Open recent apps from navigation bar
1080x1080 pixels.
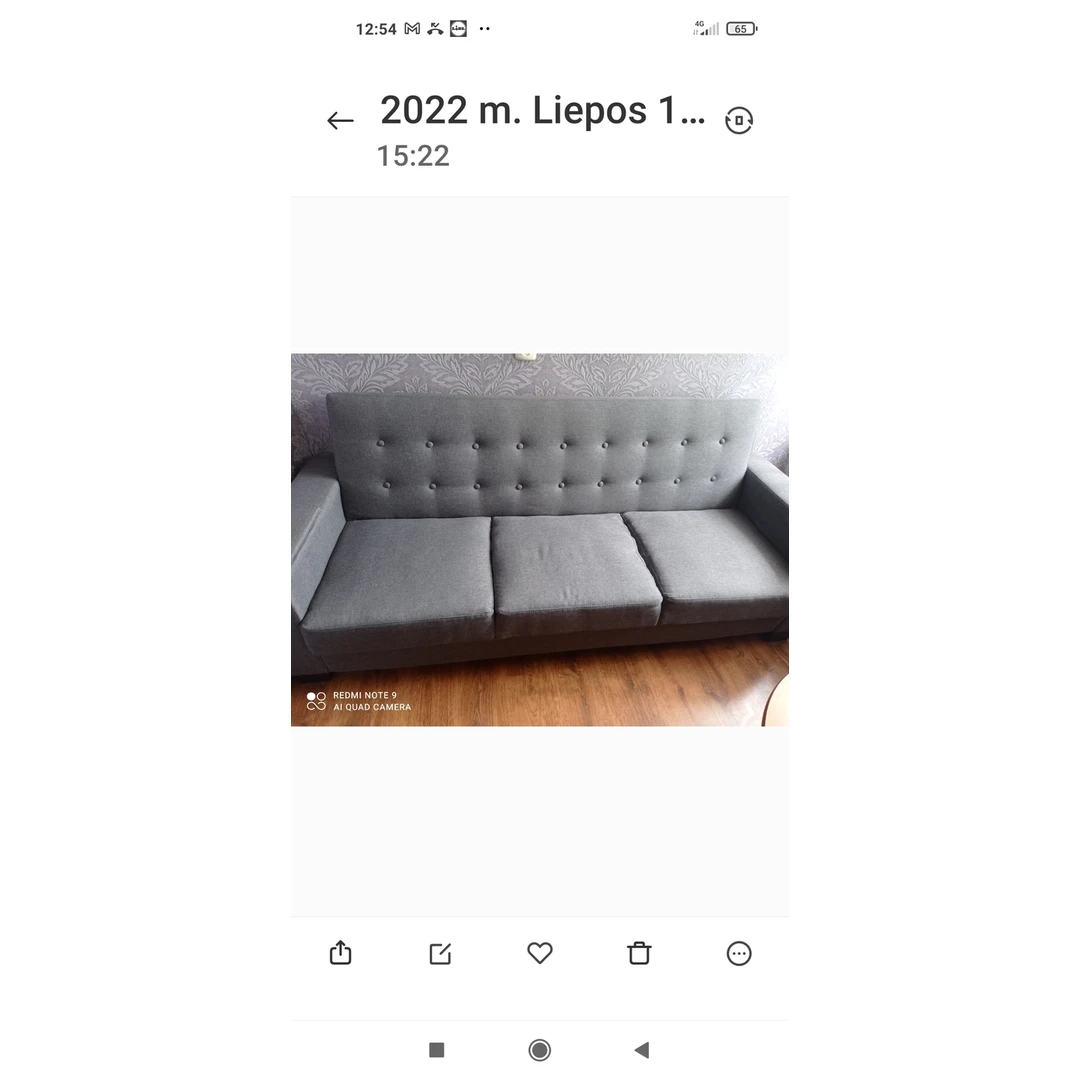coord(436,1050)
